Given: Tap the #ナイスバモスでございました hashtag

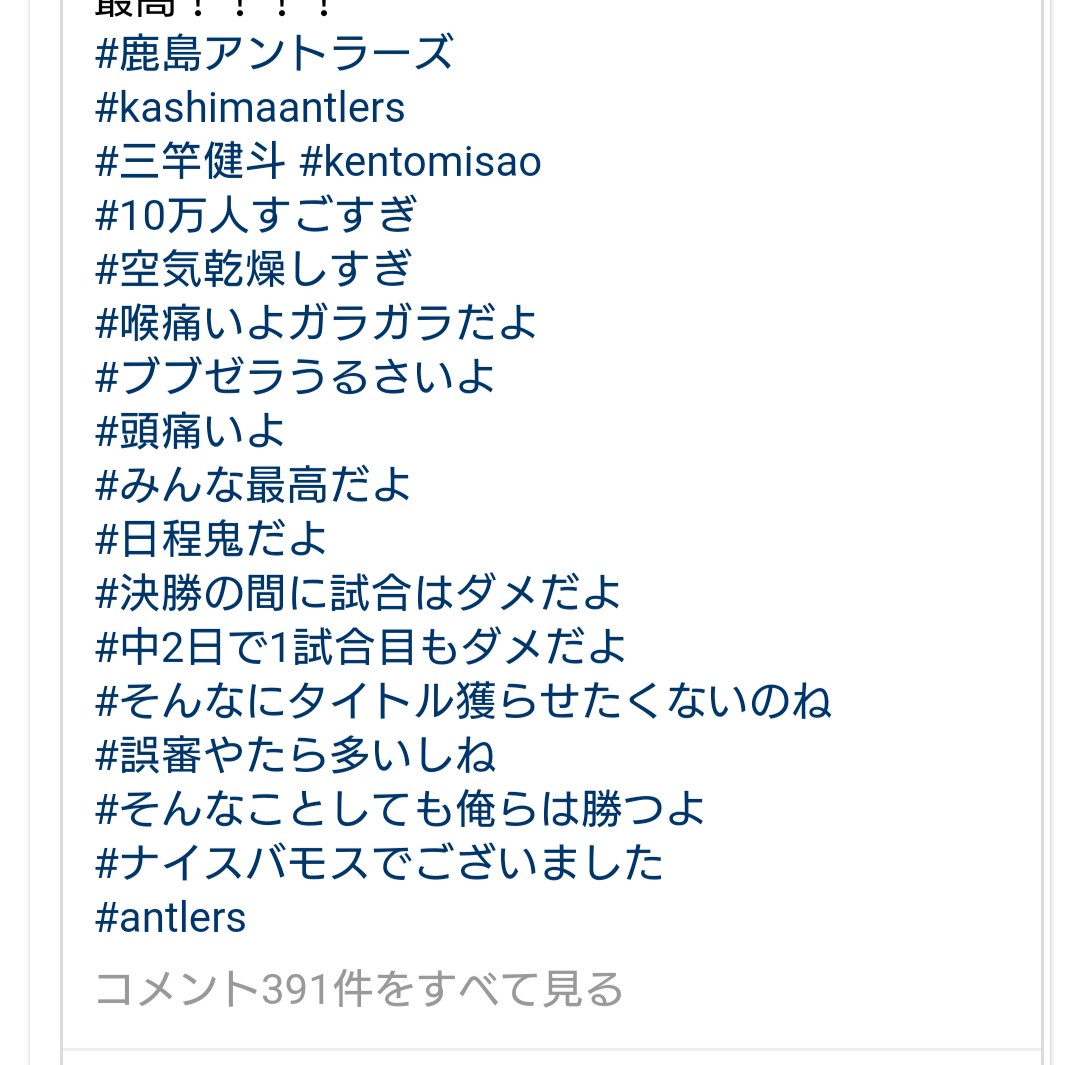Looking at the screenshot, I should (379, 863).
